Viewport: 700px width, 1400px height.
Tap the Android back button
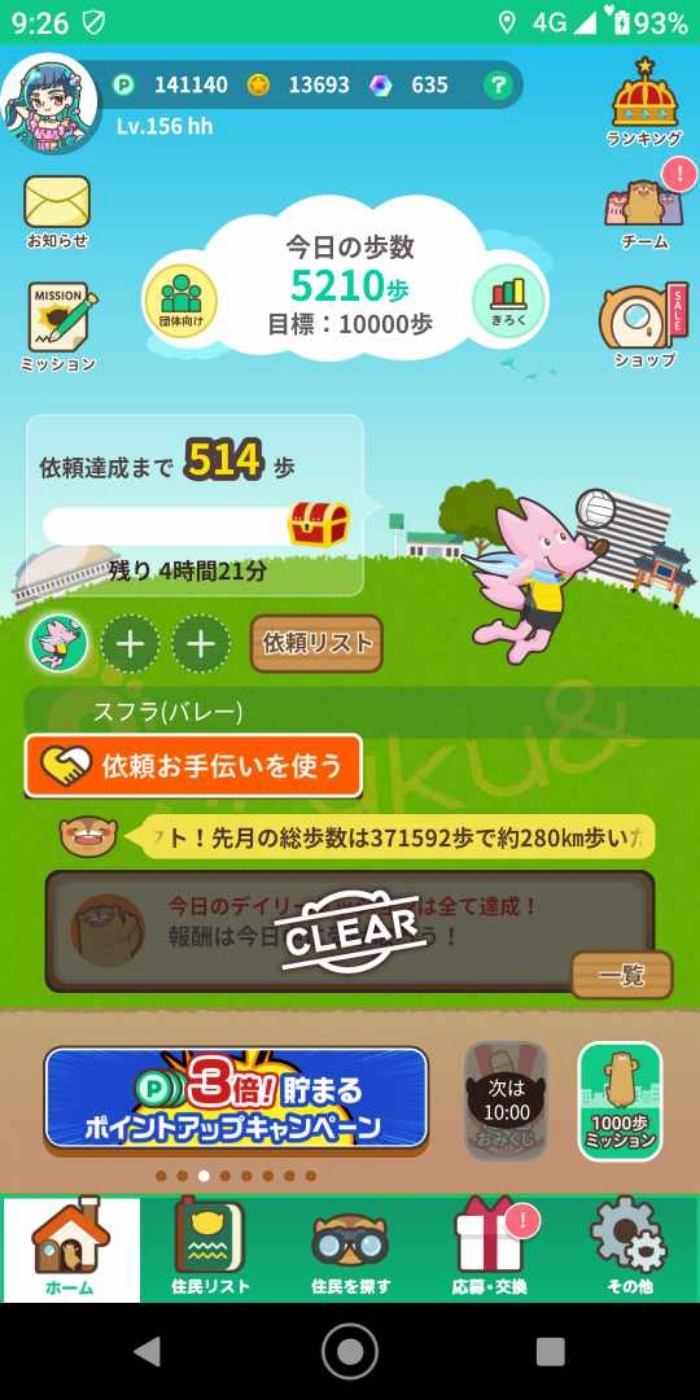pyautogui.click(x=148, y=1351)
